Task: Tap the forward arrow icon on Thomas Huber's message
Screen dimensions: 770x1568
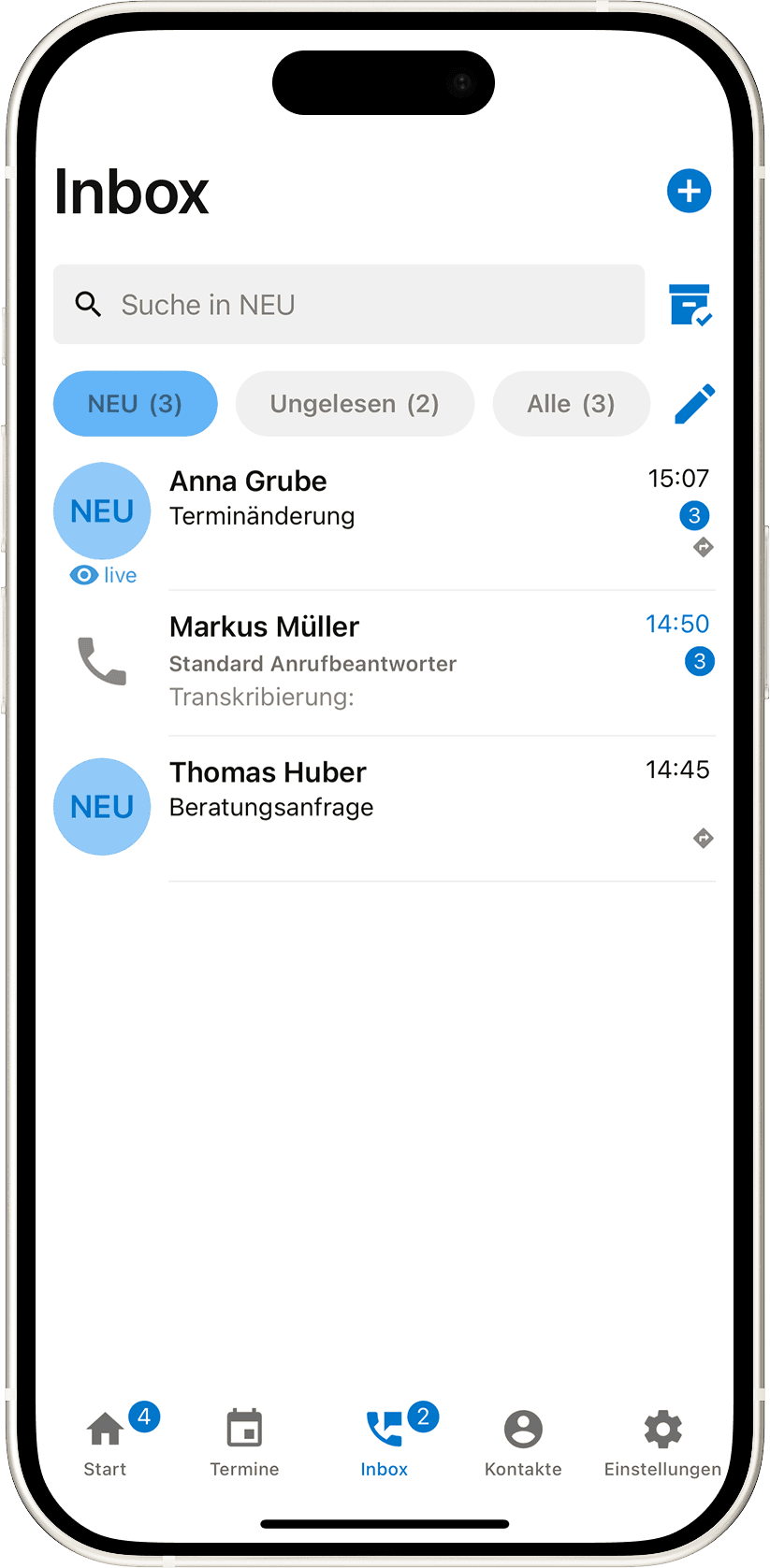Action: click(702, 838)
